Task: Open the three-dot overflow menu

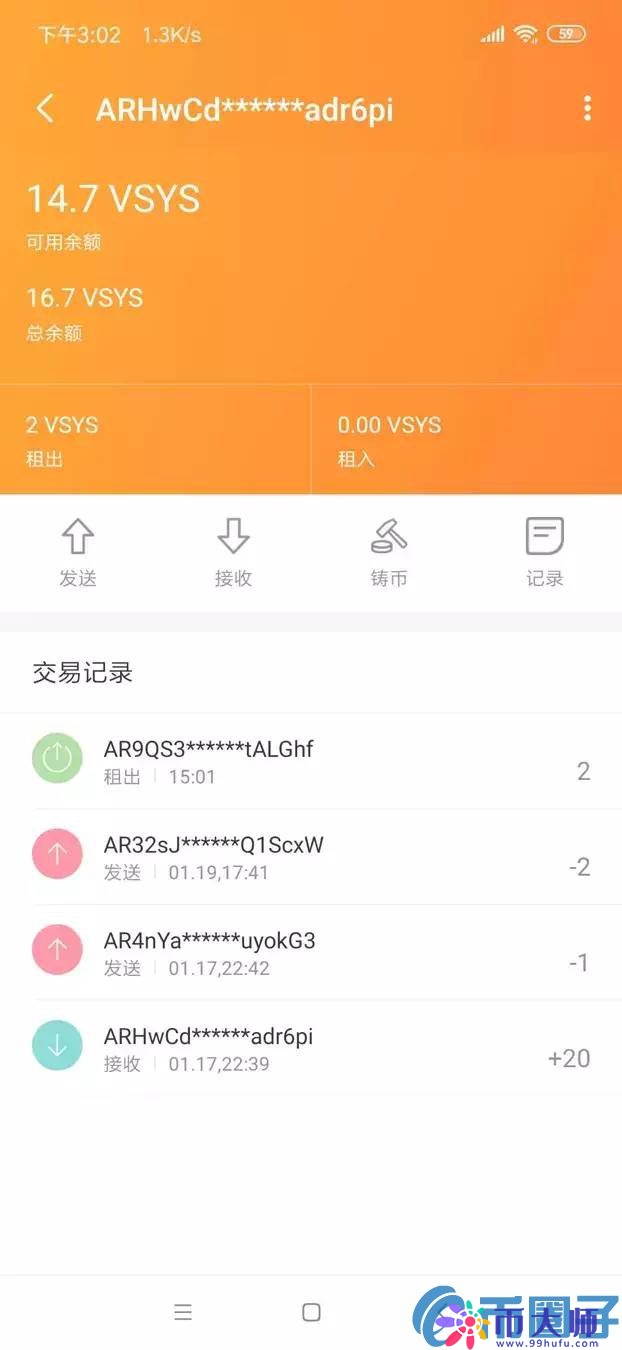Action: coord(587,109)
